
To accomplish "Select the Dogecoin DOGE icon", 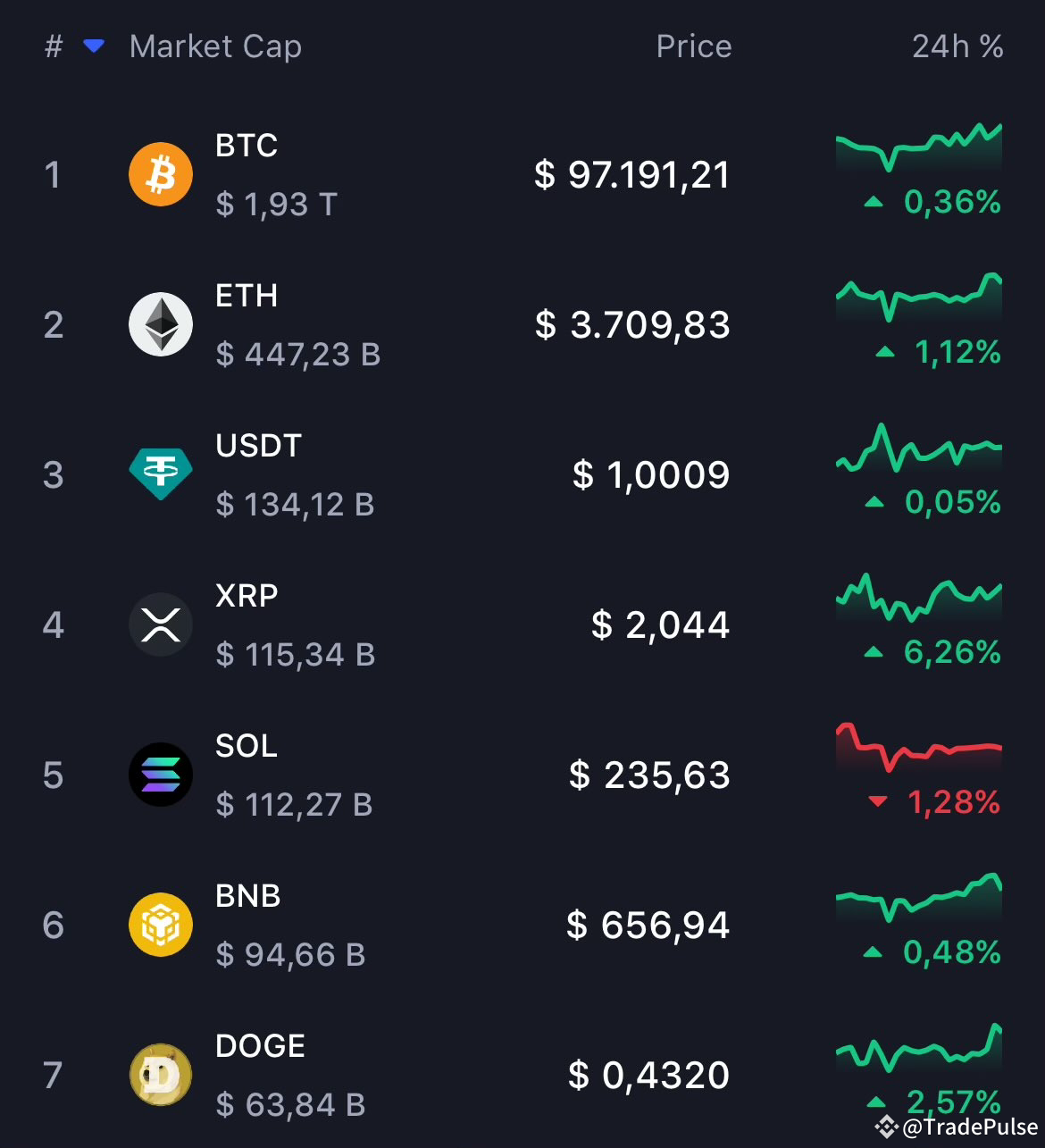I will 160,1075.
